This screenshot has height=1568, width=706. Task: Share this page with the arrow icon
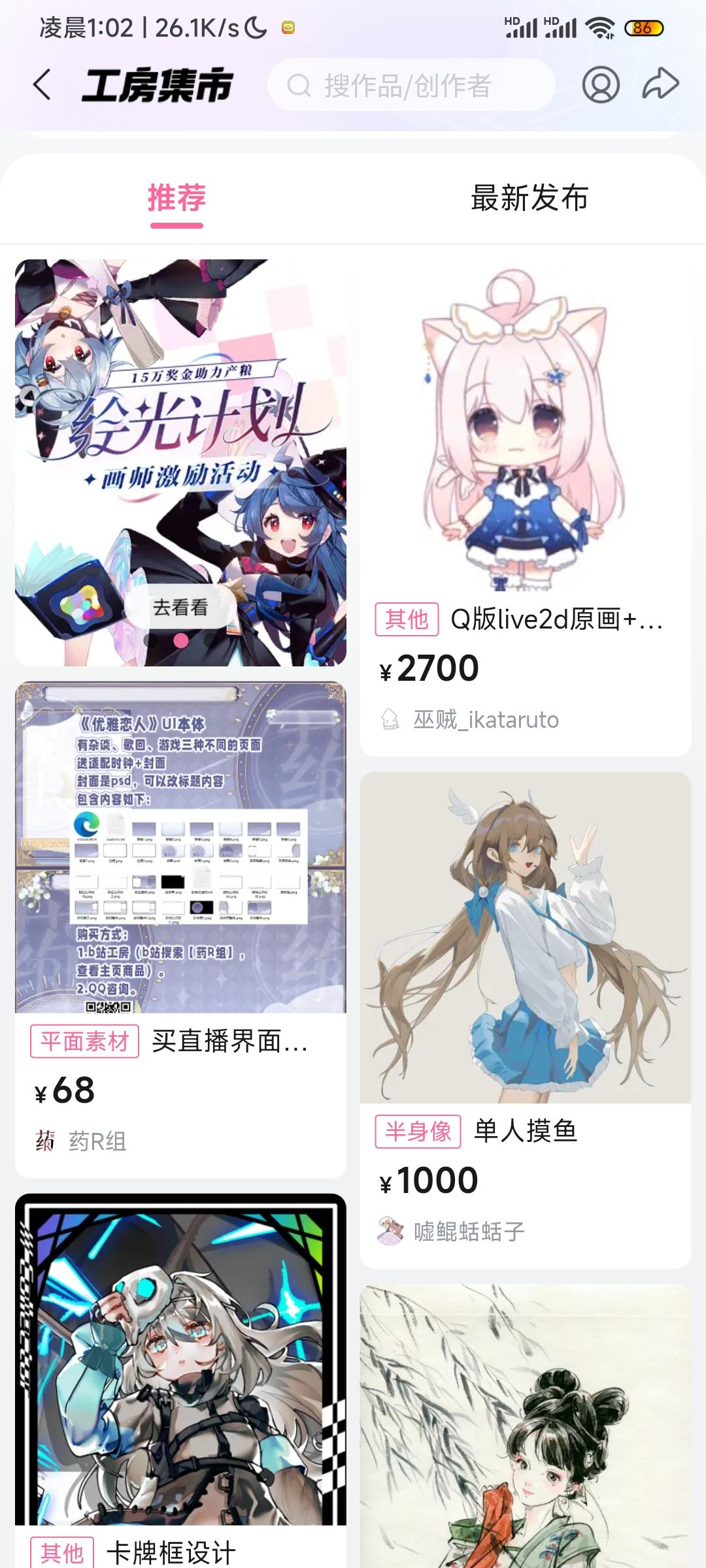(x=661, y=84)
